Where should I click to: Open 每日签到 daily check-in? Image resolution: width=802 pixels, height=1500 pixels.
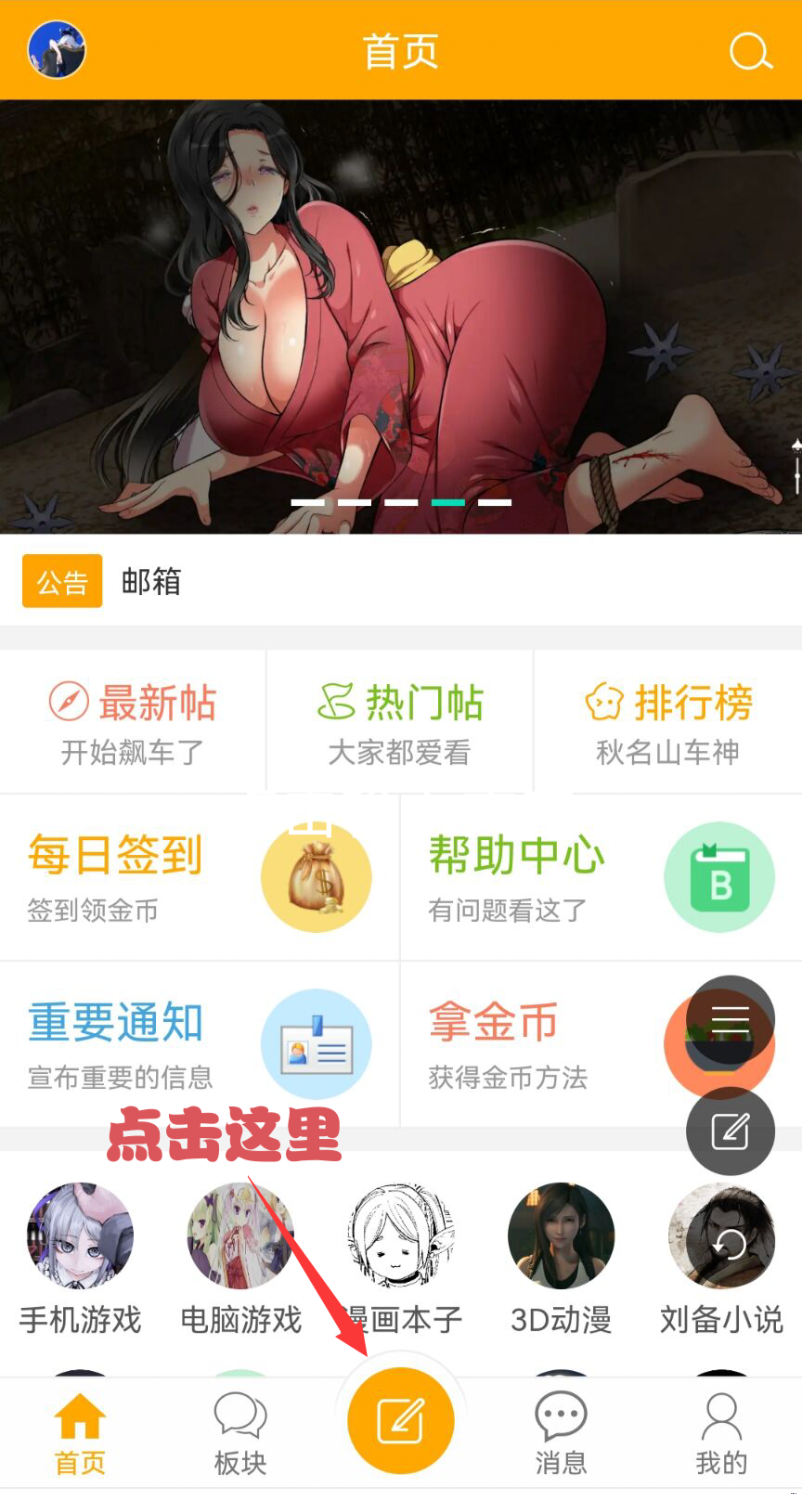pyautogui.click(x=200, y=877)
